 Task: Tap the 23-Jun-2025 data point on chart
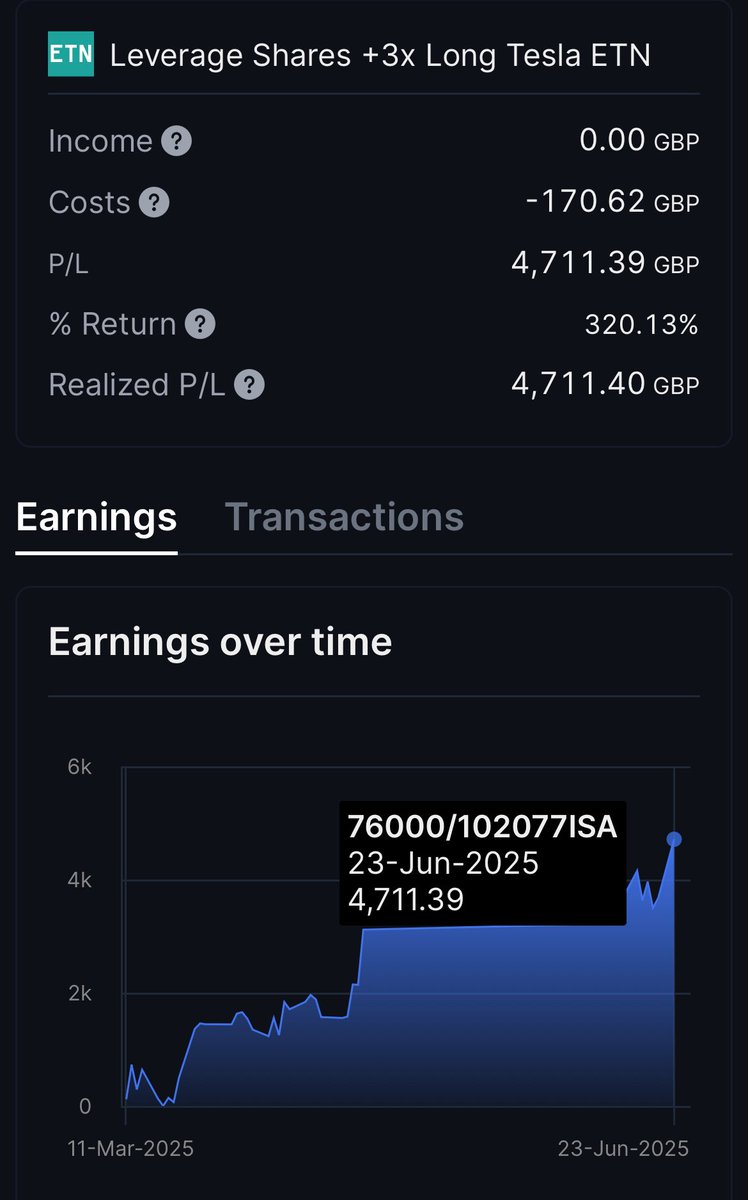[x=674, y=839]
